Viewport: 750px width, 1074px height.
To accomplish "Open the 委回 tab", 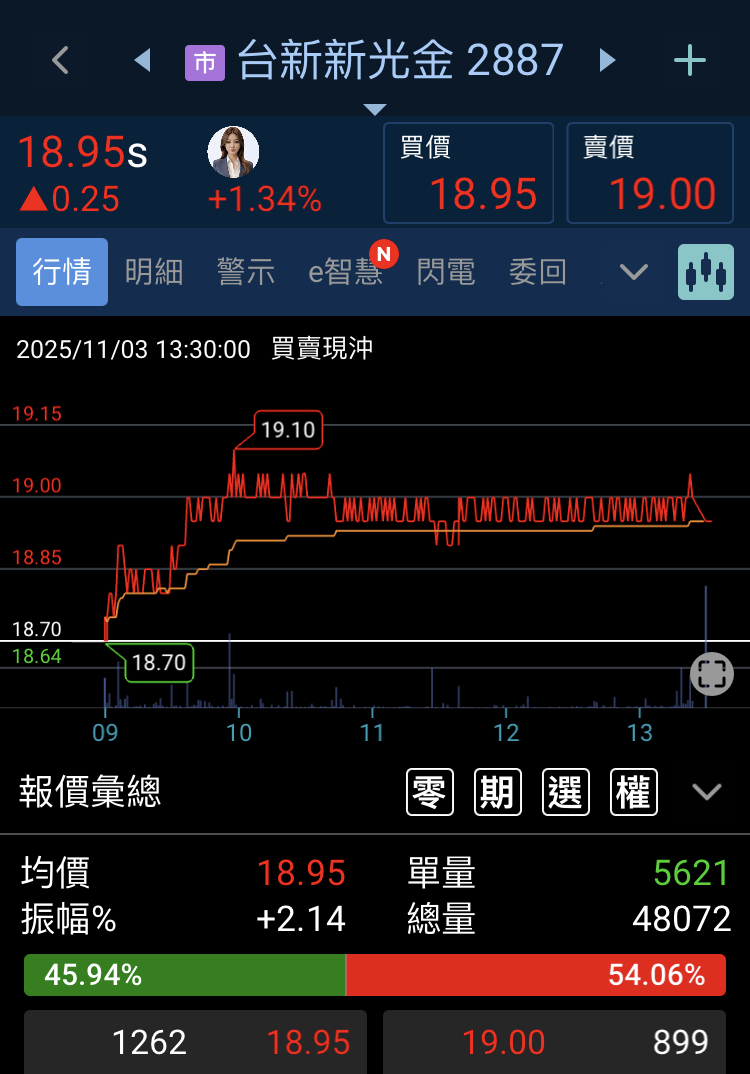I will pyautogui.click(x=538, y=272).
